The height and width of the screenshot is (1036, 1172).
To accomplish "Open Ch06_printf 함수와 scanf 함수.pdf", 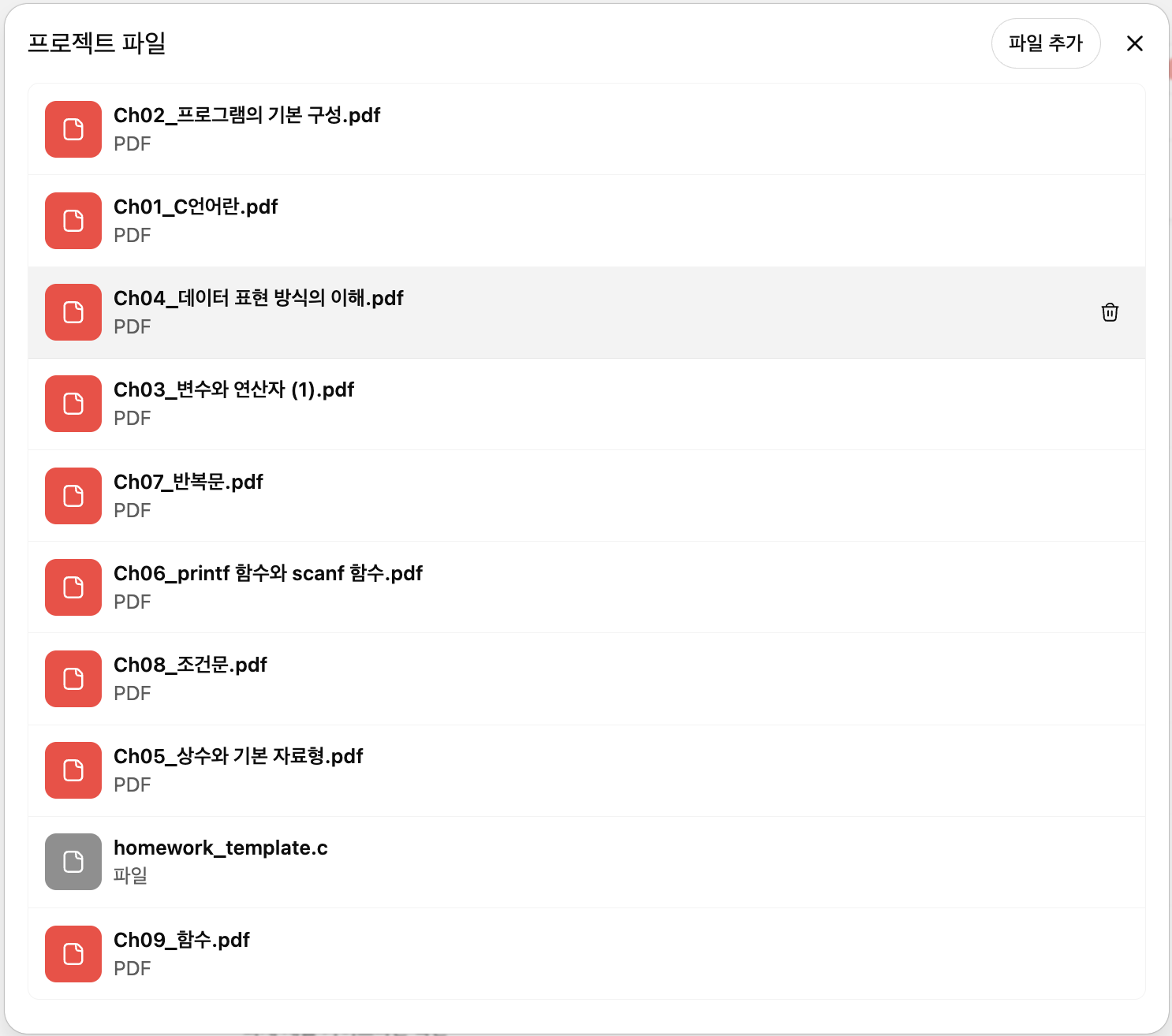I will 267,573.
